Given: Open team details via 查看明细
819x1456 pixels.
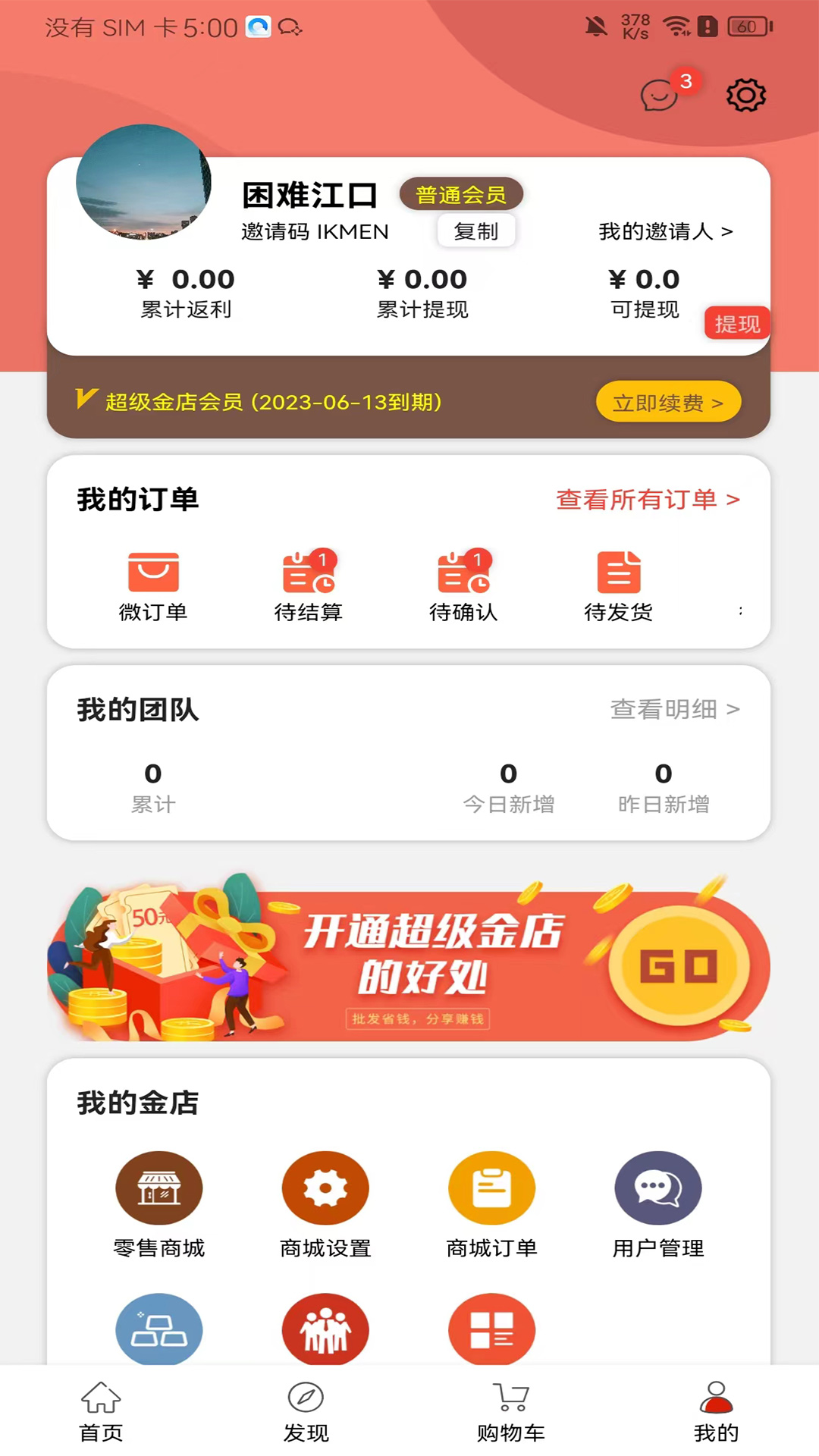Looking at the screenshot, I should tap(675, 709).
